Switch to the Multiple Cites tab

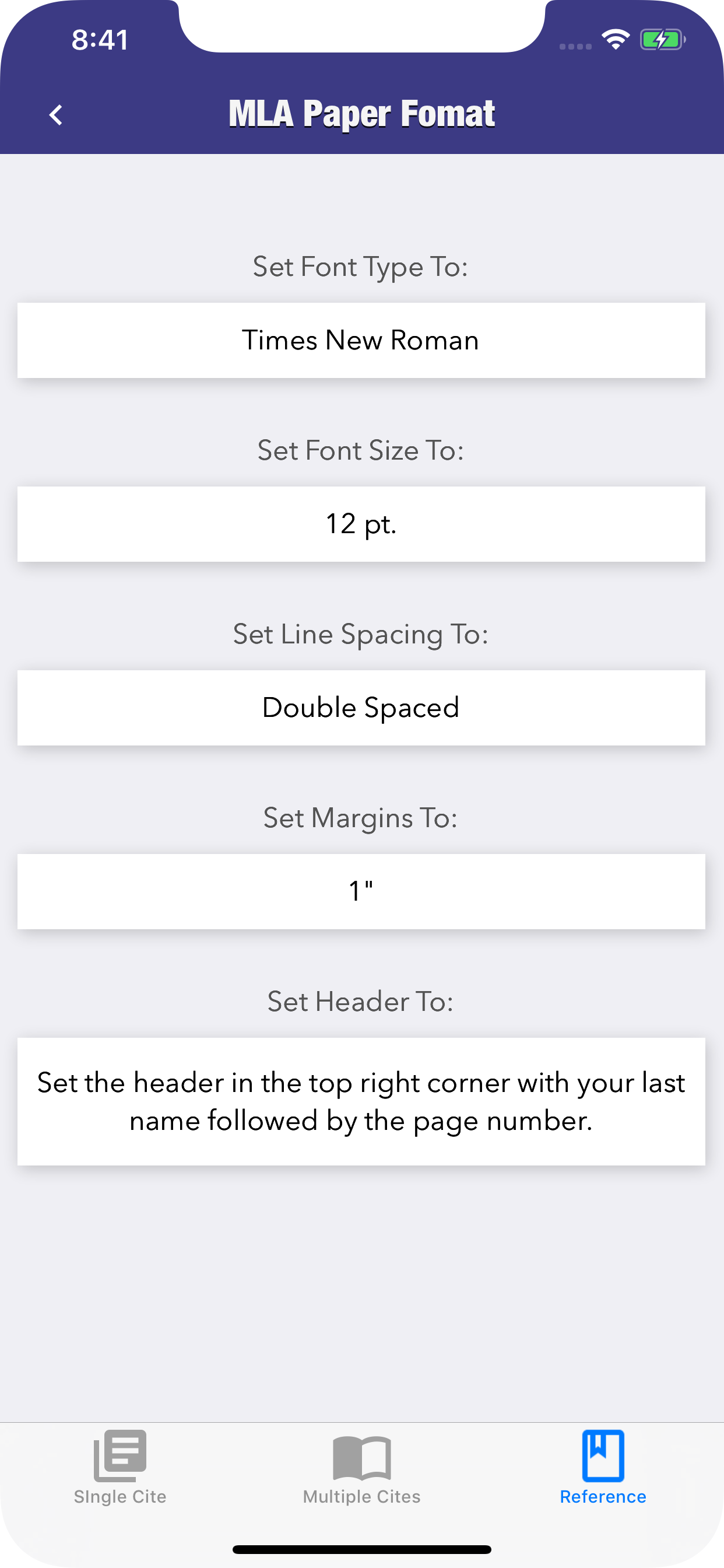(x=361, y=1479)
